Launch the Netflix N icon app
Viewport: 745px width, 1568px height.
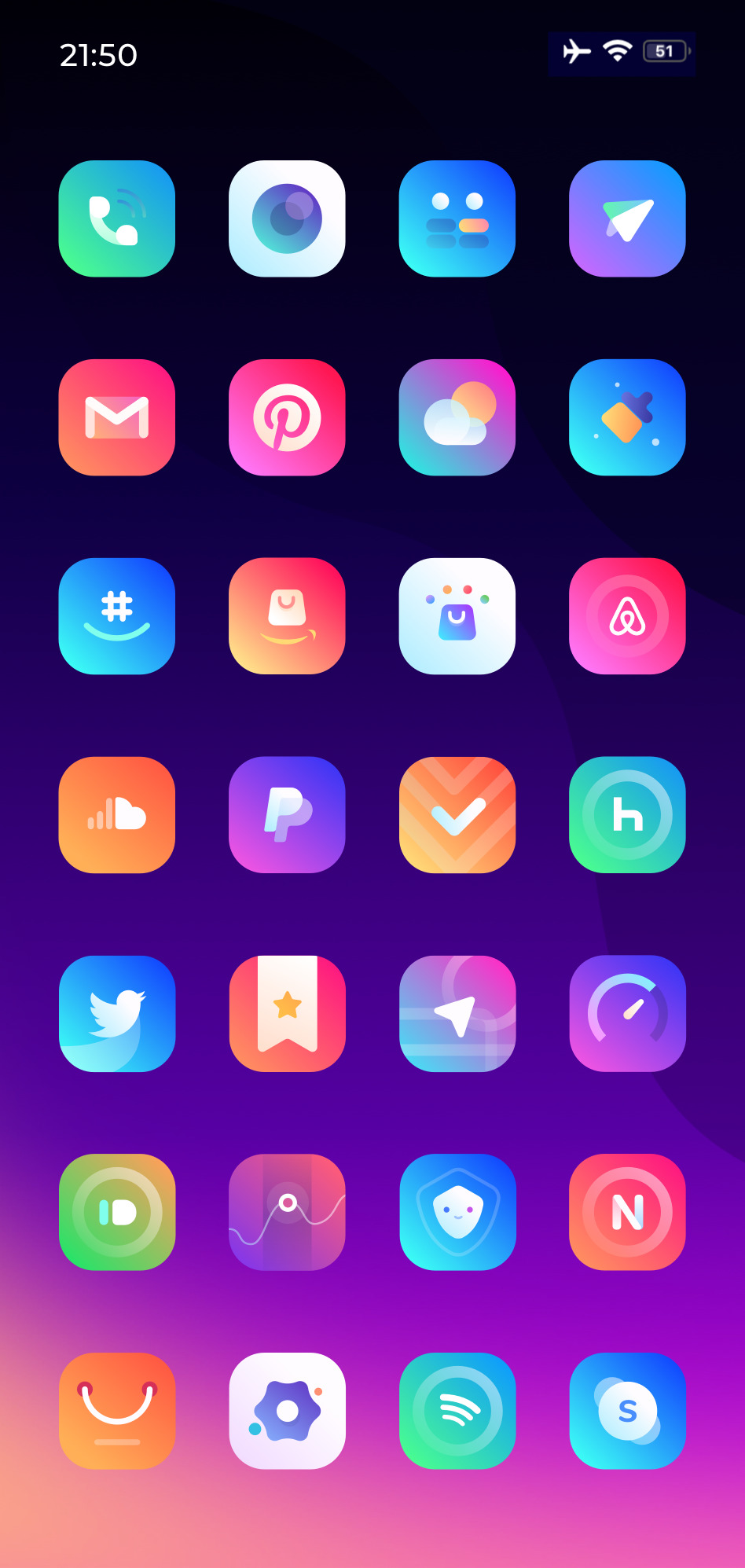tap(627, 1212)
